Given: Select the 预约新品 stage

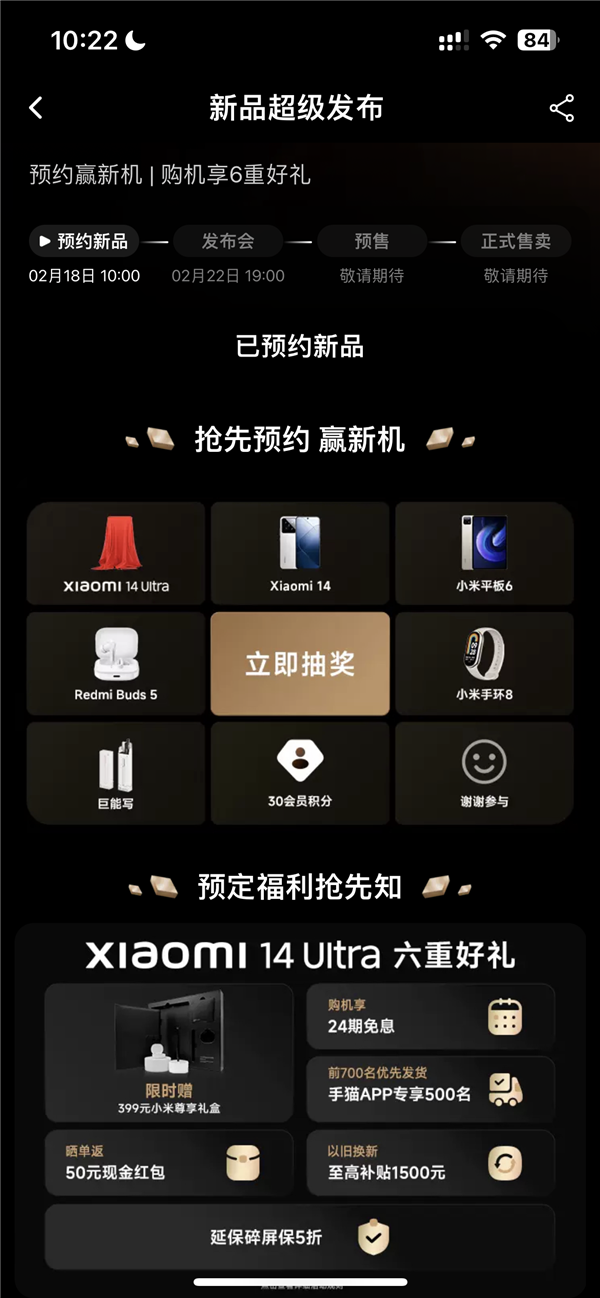Looking at the screenshot, I should pyautogui.click(x=84, y=241).
